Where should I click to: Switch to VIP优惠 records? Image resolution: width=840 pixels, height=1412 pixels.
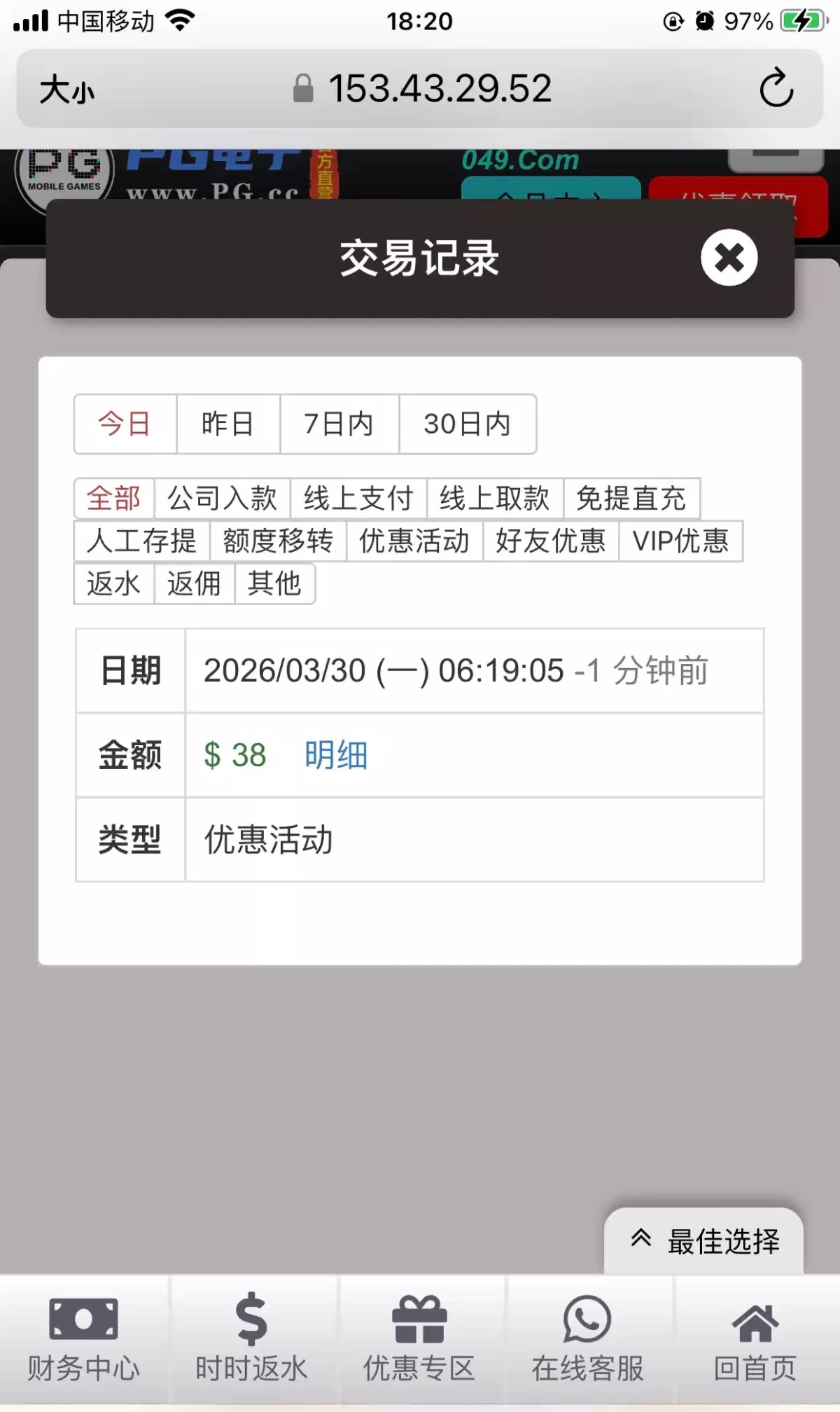(680, 541)
